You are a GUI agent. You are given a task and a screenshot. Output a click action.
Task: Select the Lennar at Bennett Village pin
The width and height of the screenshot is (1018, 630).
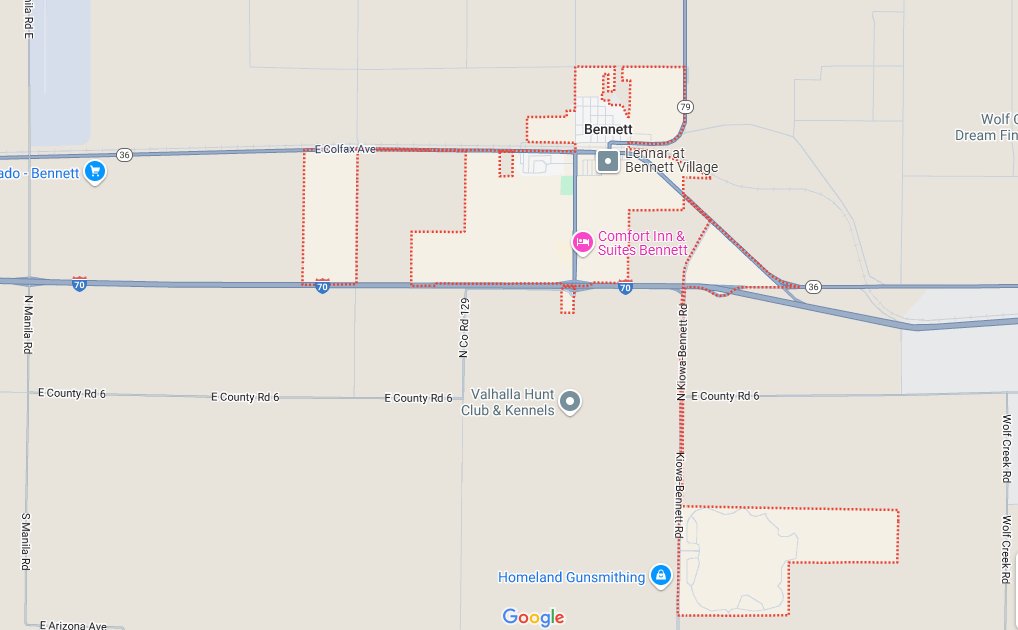coord(608,161)
